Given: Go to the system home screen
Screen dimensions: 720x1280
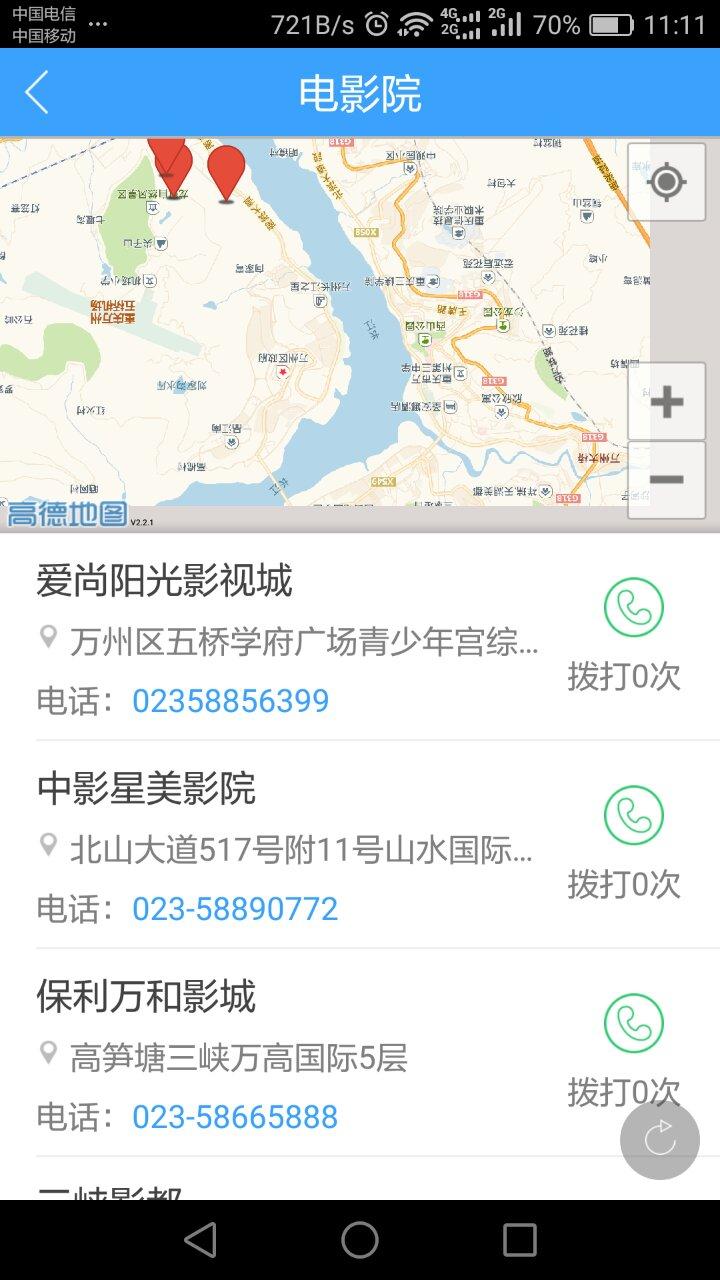Looking at the screenshot, I should coord(360,1240).
